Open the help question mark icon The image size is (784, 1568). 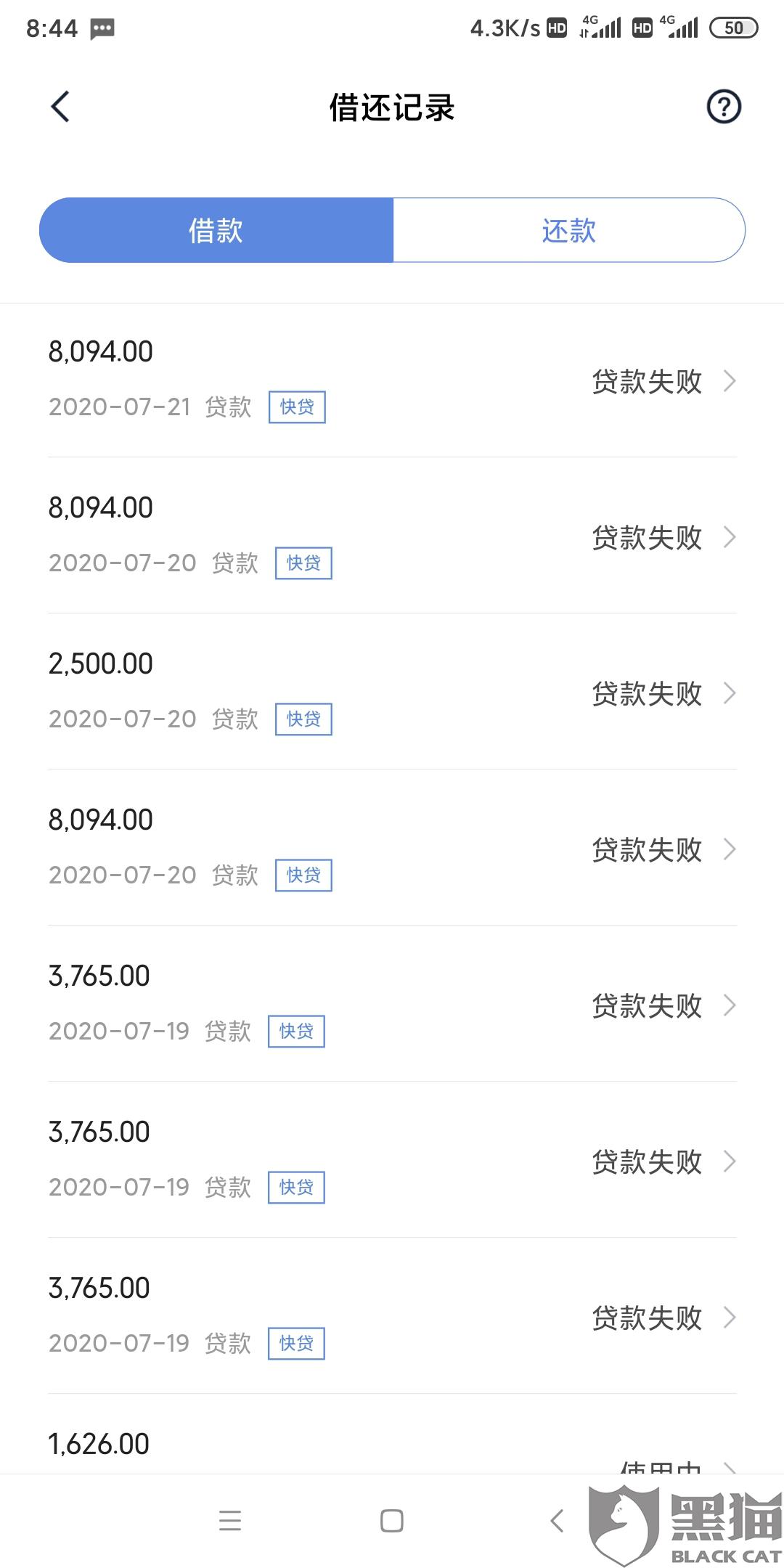723,107
